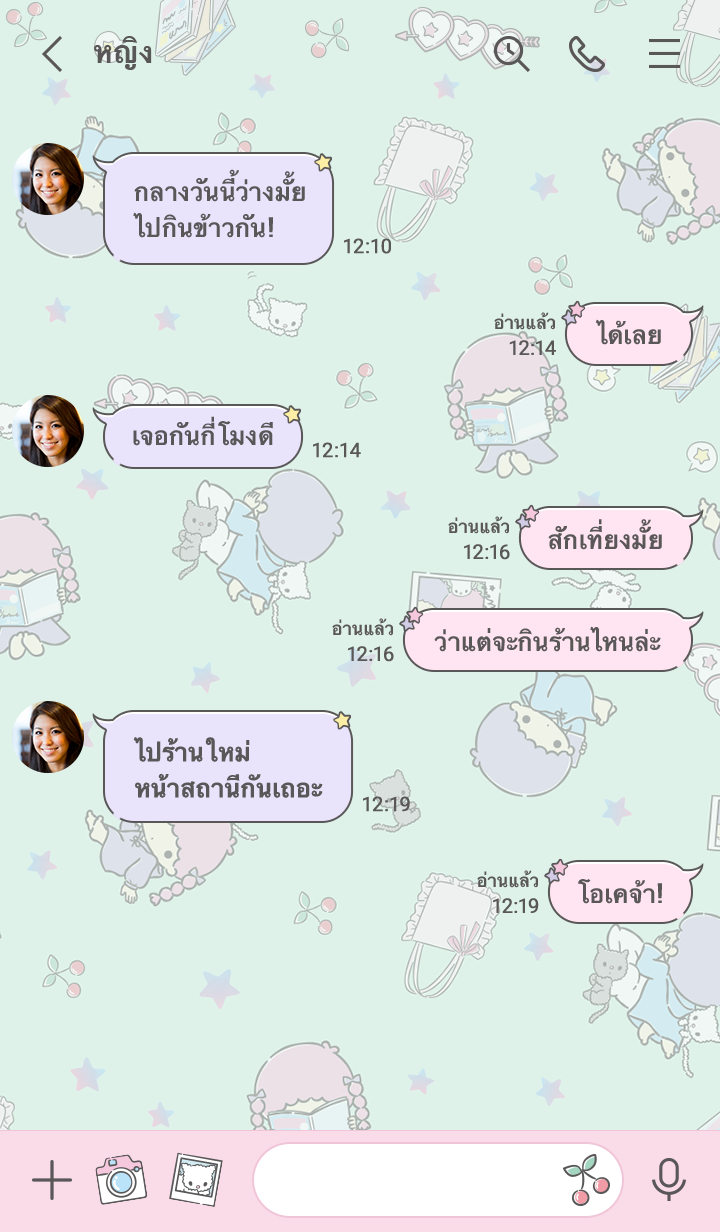720x1232 pixels.
Task: Open the cherry sticker picker
Action: click(587, 1181)
